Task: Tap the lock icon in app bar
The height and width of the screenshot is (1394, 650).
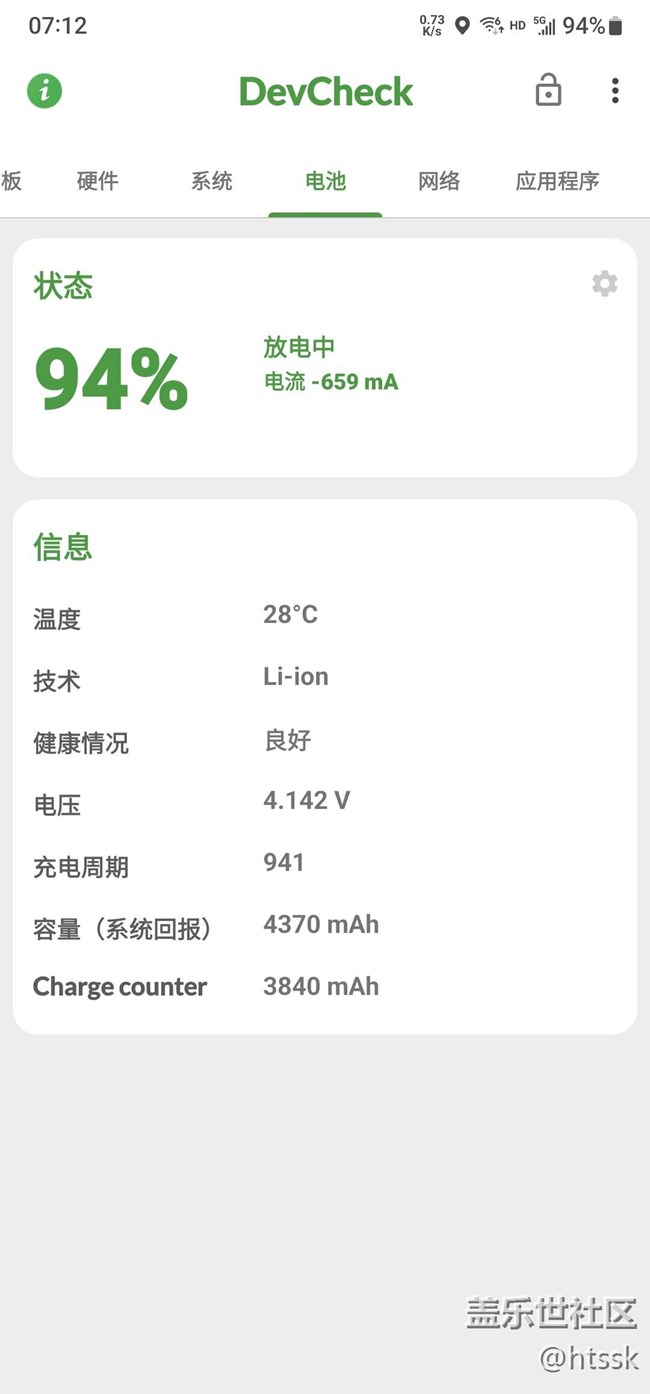Action: click(x=548, y=90)
